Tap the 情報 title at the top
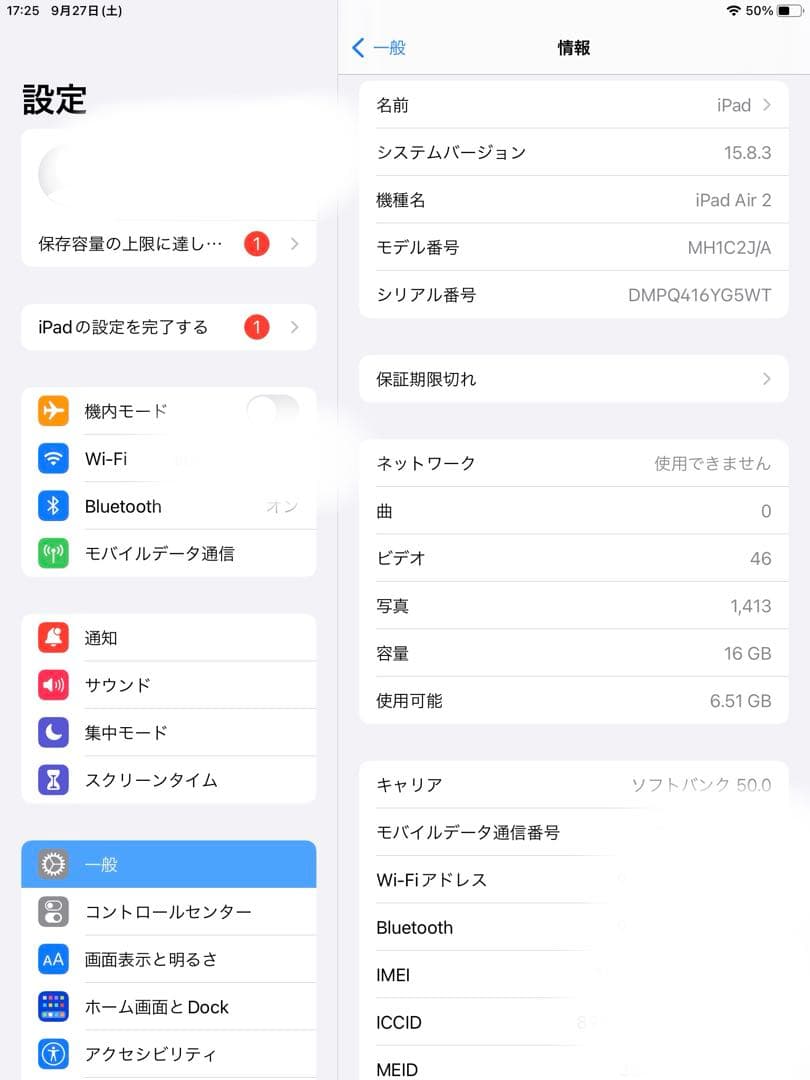 (572, 47)
